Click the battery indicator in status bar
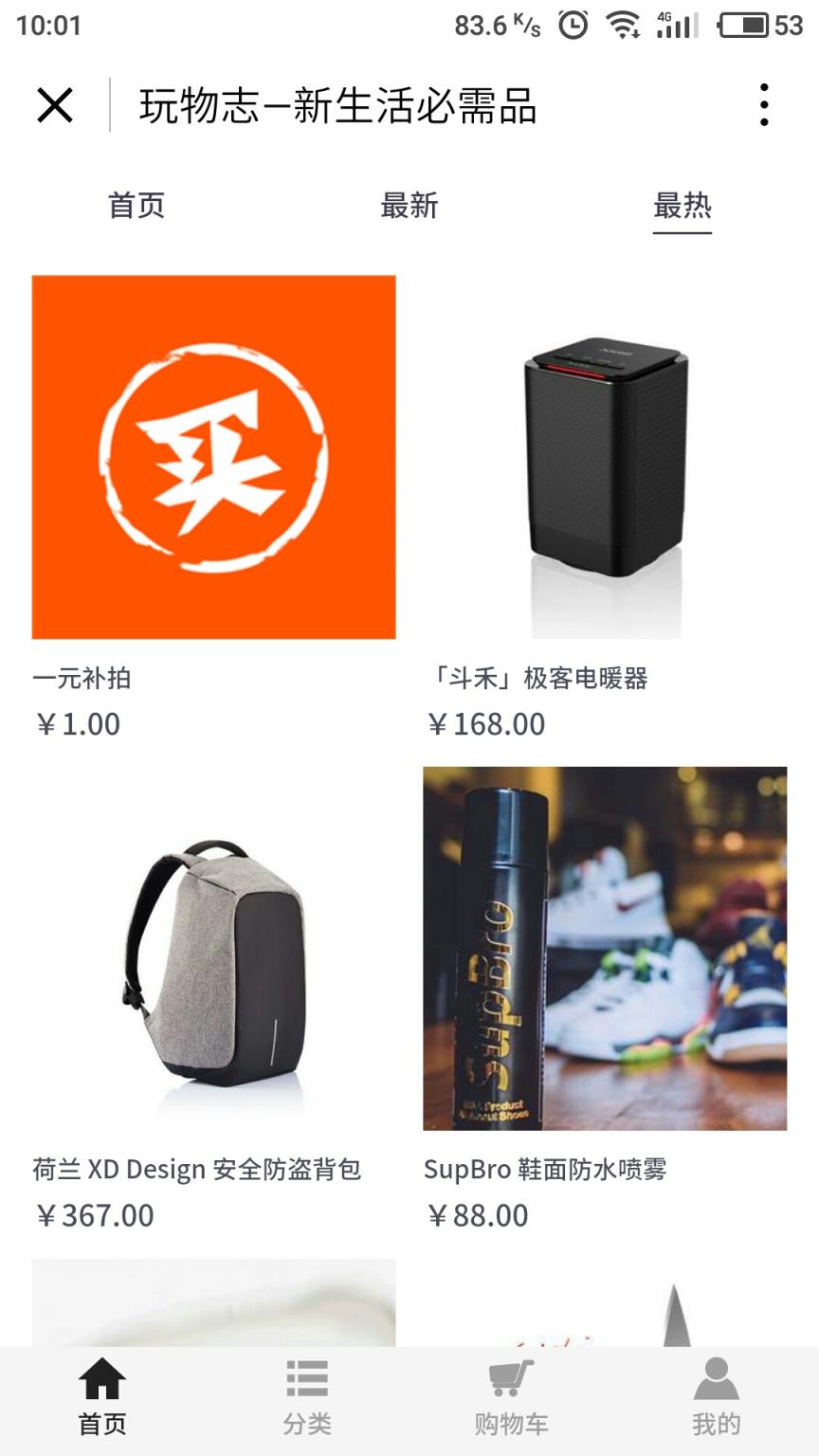Image resolution: width=819 pixels, height=1456 pixels. pos(744,25)
